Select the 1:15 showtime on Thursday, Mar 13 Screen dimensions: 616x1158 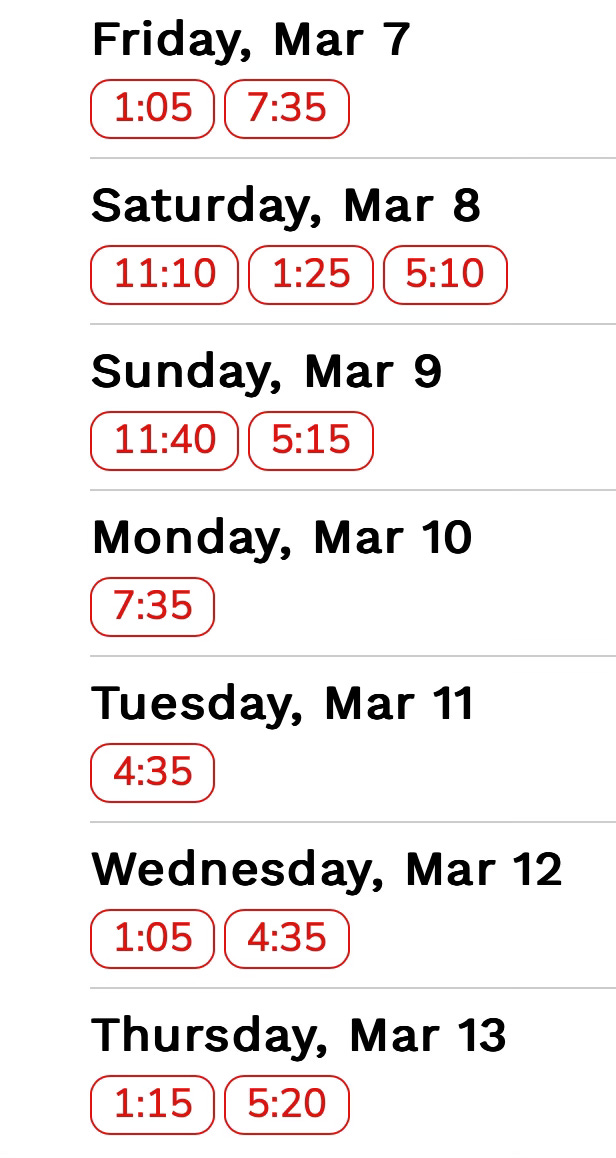point(152,1105)
